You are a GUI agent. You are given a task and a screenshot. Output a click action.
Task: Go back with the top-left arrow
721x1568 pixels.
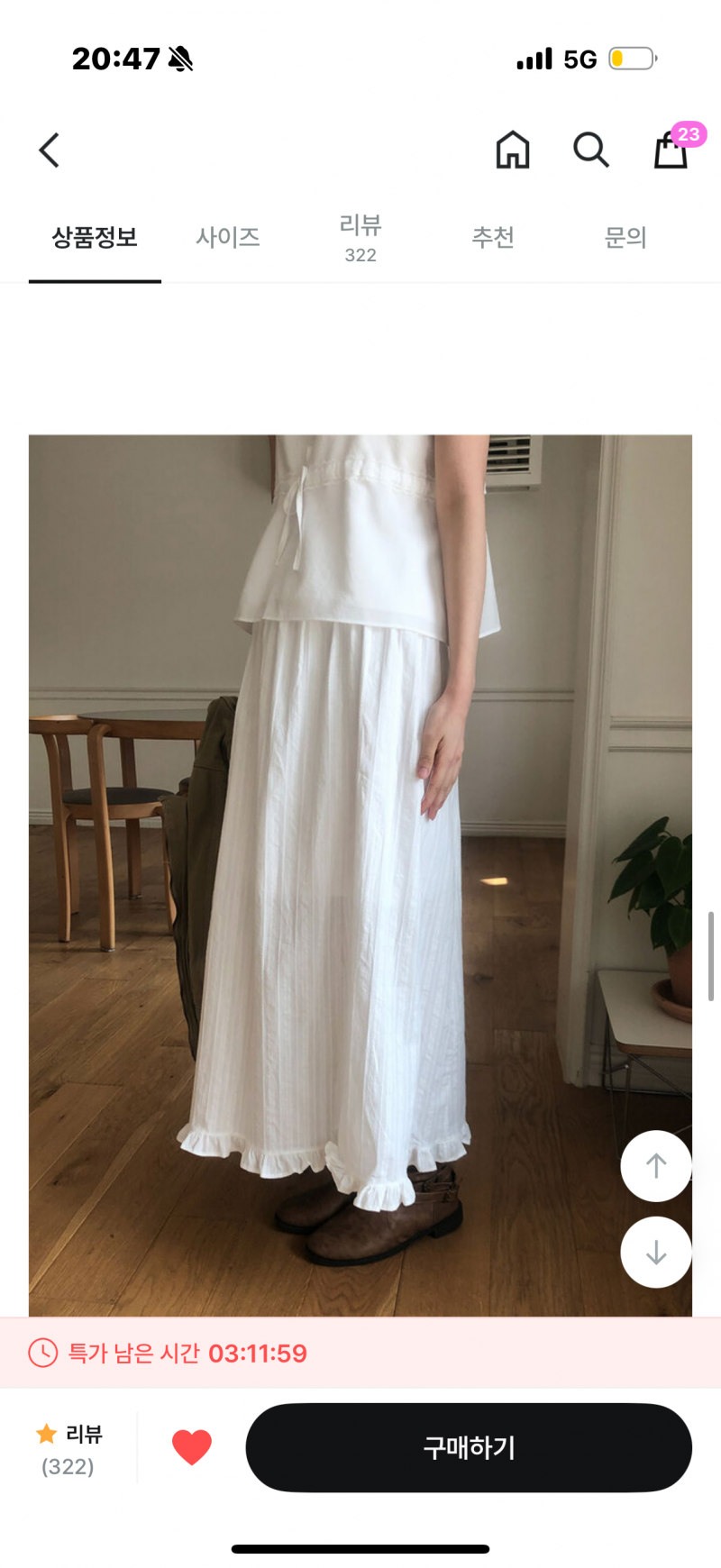coord(50,150)
